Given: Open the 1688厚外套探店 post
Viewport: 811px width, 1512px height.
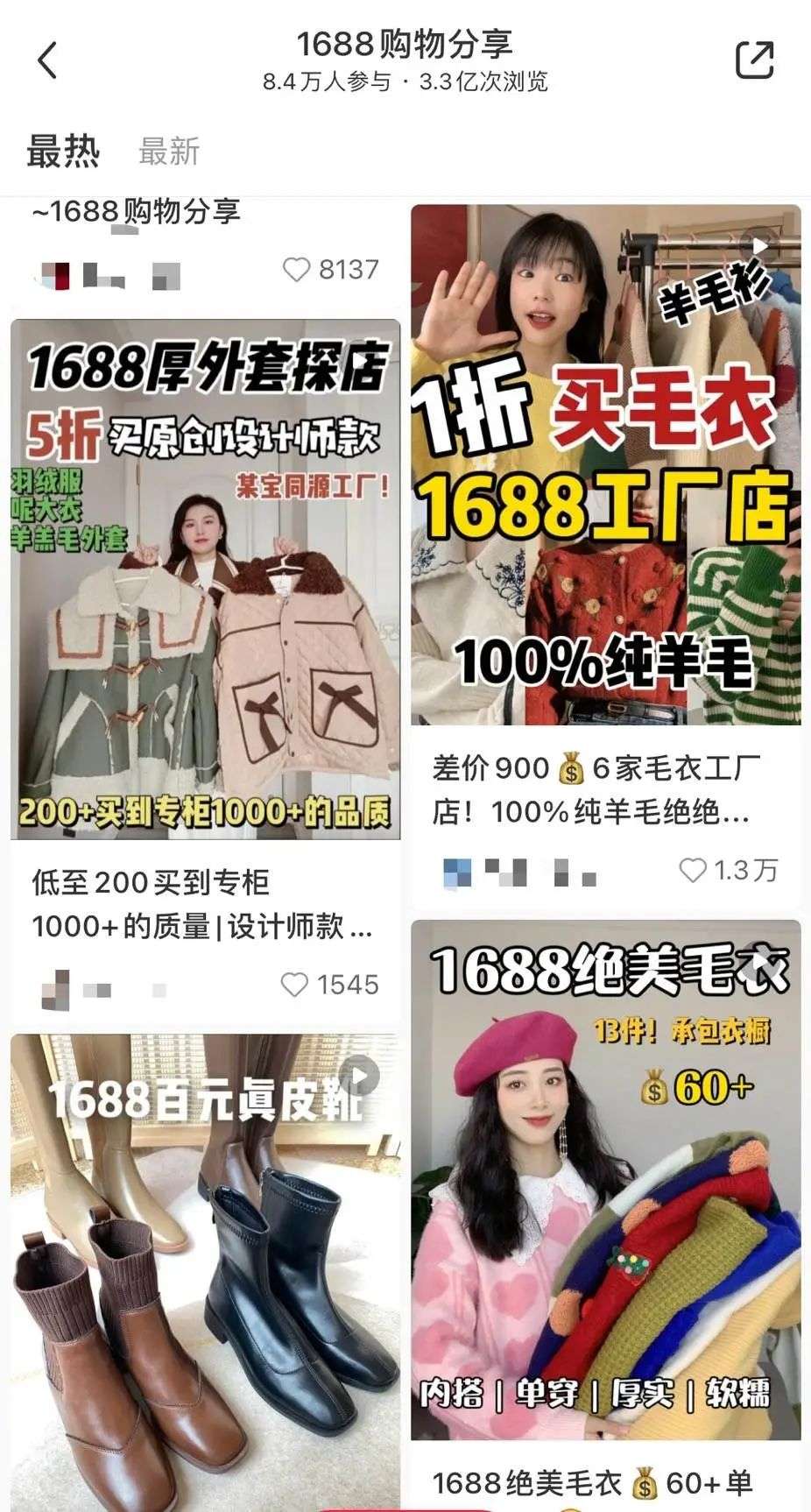Looking at the screenshot, I should [206, 578].
